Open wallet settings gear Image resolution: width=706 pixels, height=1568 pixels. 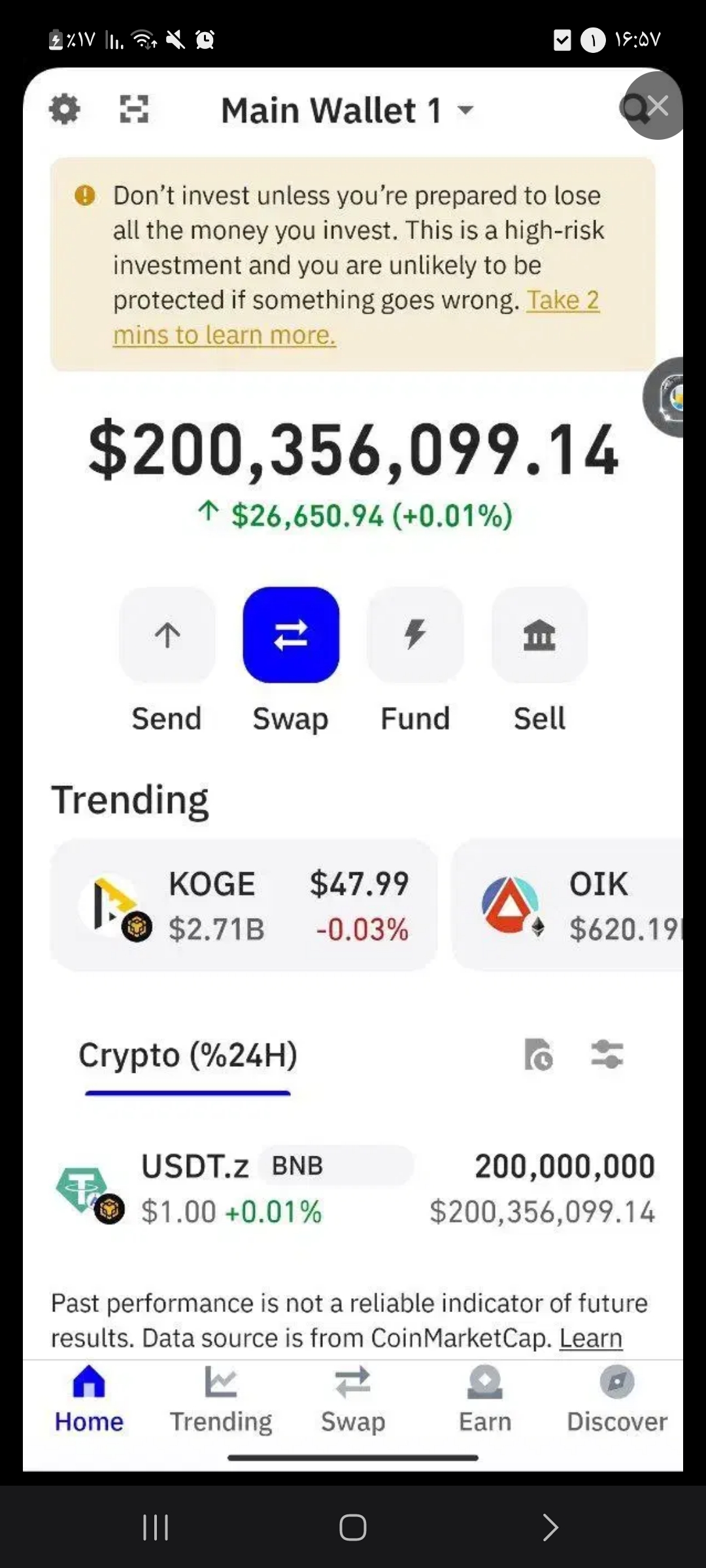tap(64, 108)
